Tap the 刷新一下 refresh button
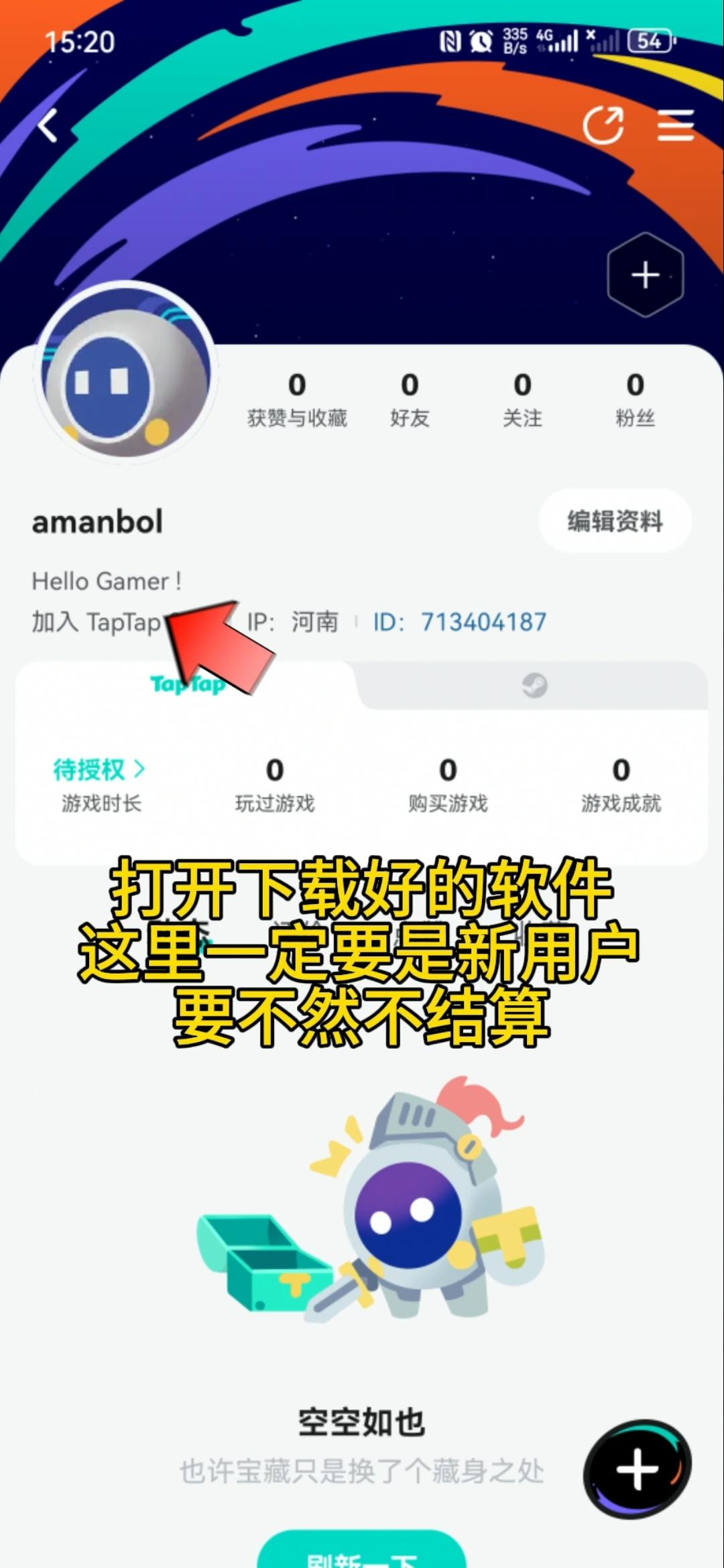Viewport: 724px width, 1568px height. click(x=361, y=1553)
